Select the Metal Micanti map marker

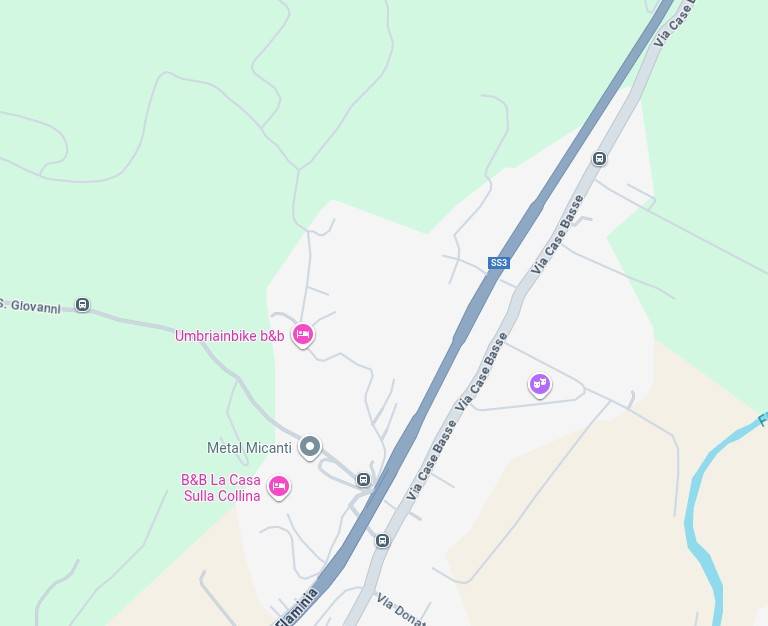click(310, 446)
